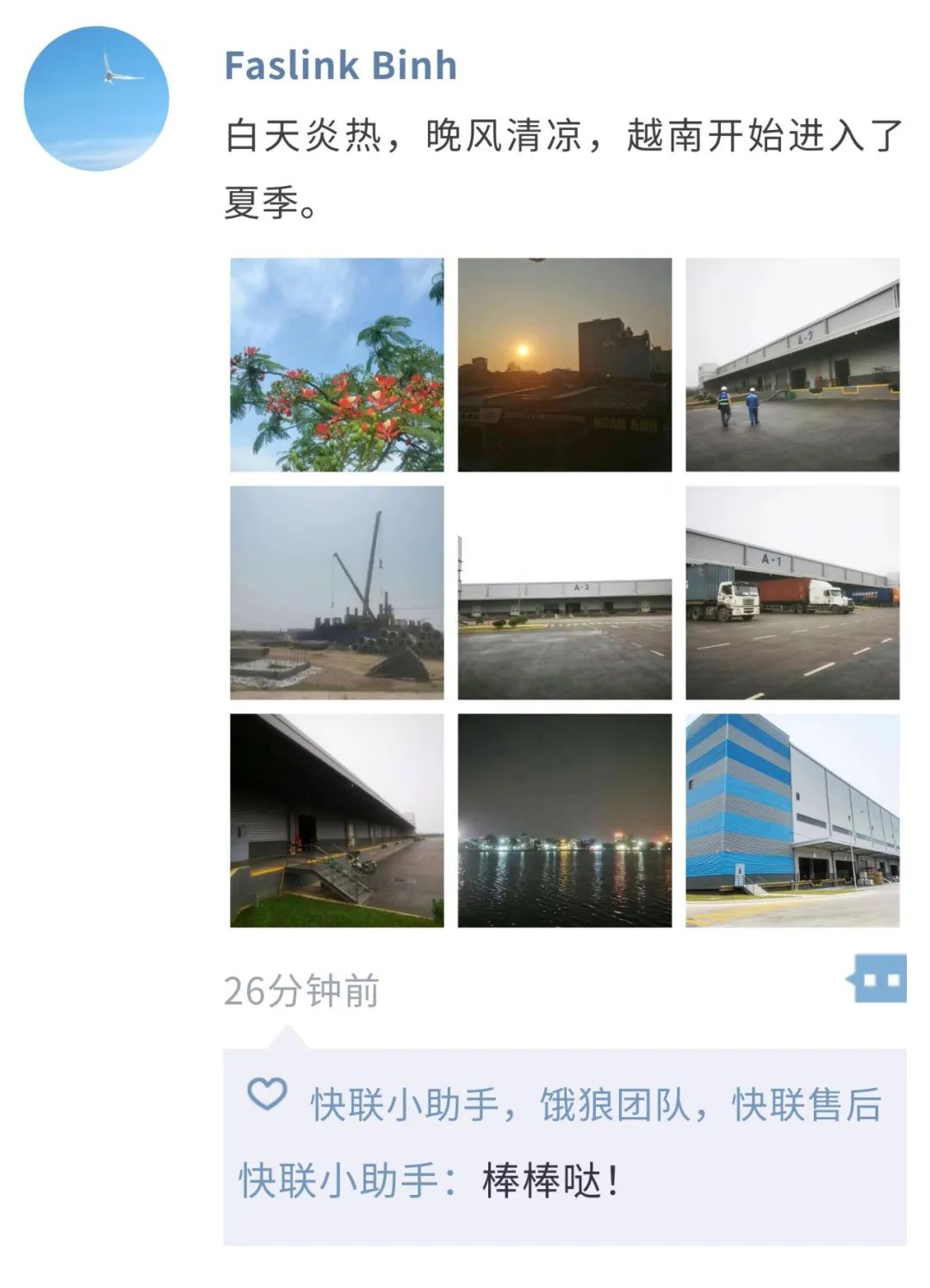This screenshot has height=1288, width=930.
Task: View the A-3 warehouse parking lot photo
Action: click(x=564, y=592)
